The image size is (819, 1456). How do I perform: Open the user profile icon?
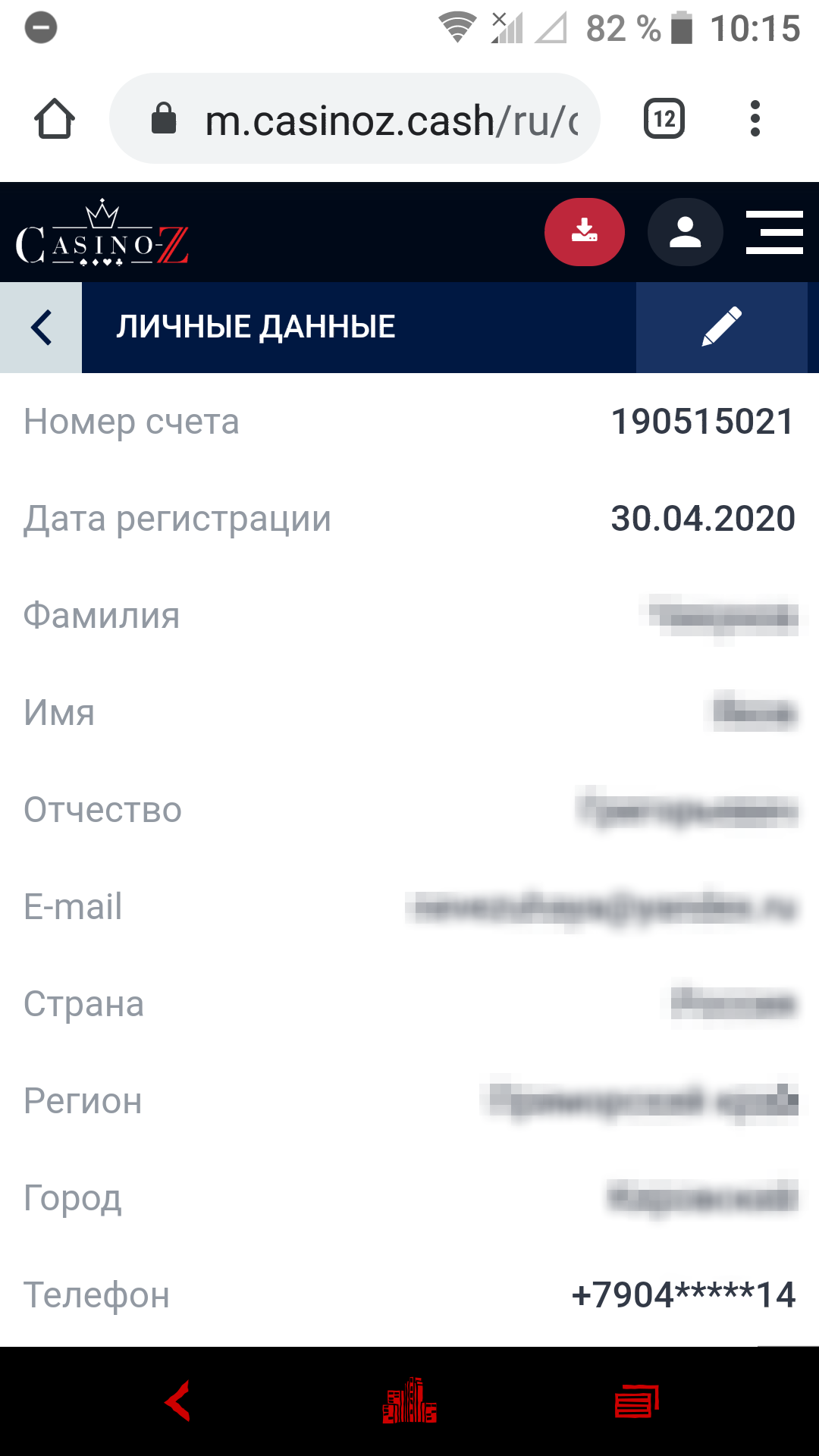pyautogui.click(x=685, y=232)
